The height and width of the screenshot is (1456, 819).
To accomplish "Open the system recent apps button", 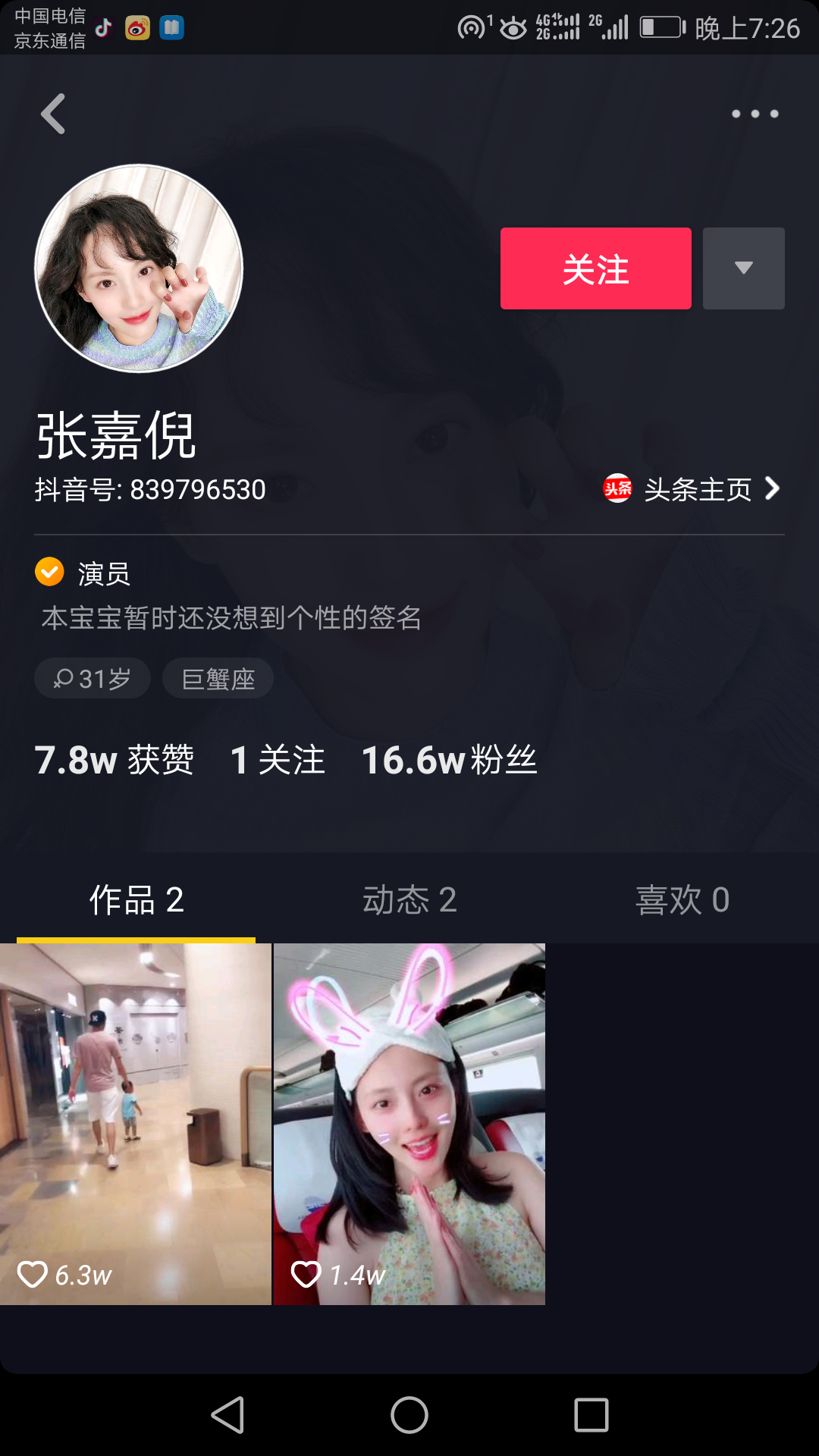I will click(591, 1415).
